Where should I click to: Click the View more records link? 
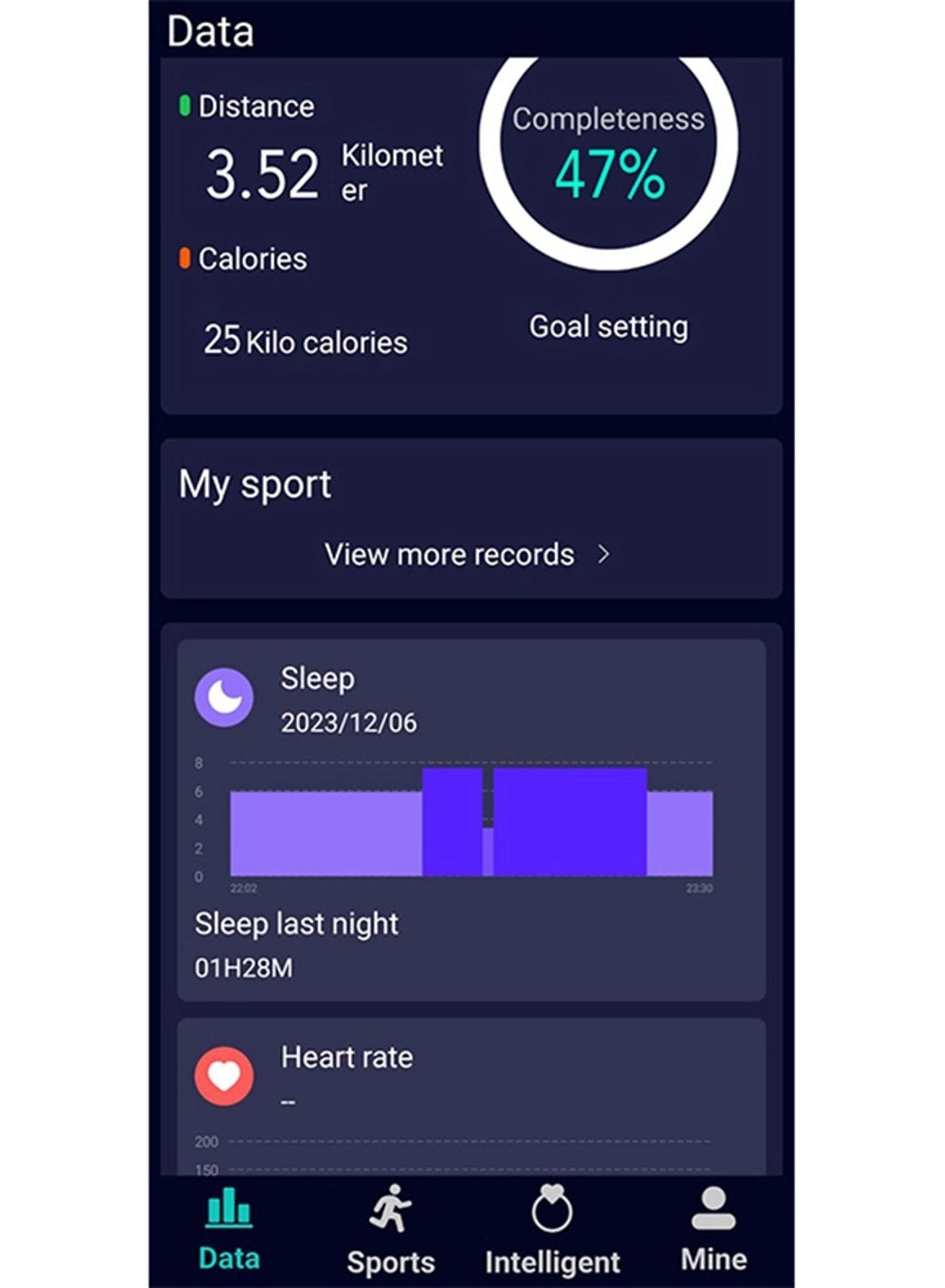click(450, 555)
